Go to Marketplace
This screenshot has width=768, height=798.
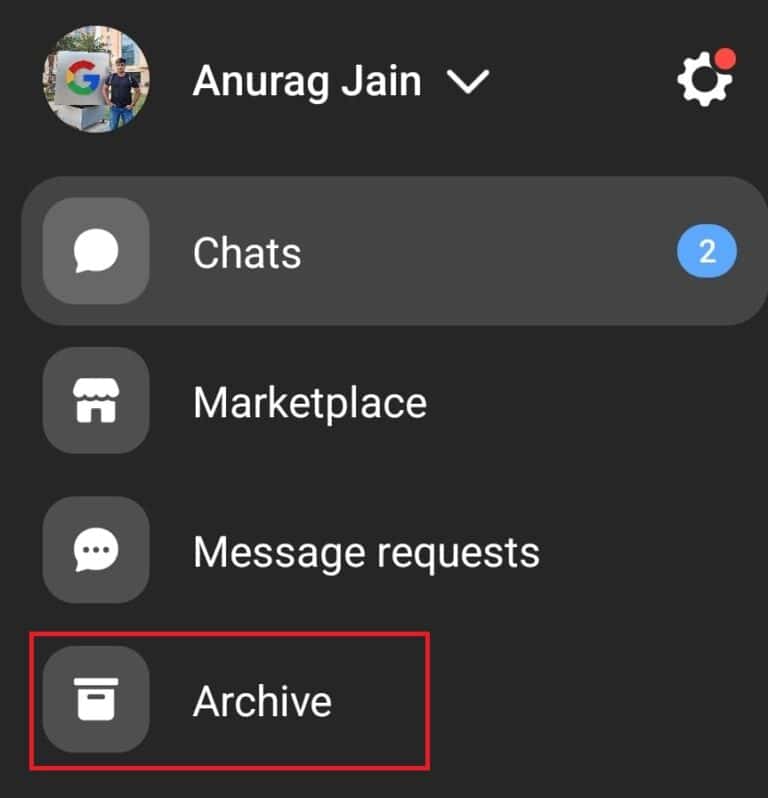[309, 402]
